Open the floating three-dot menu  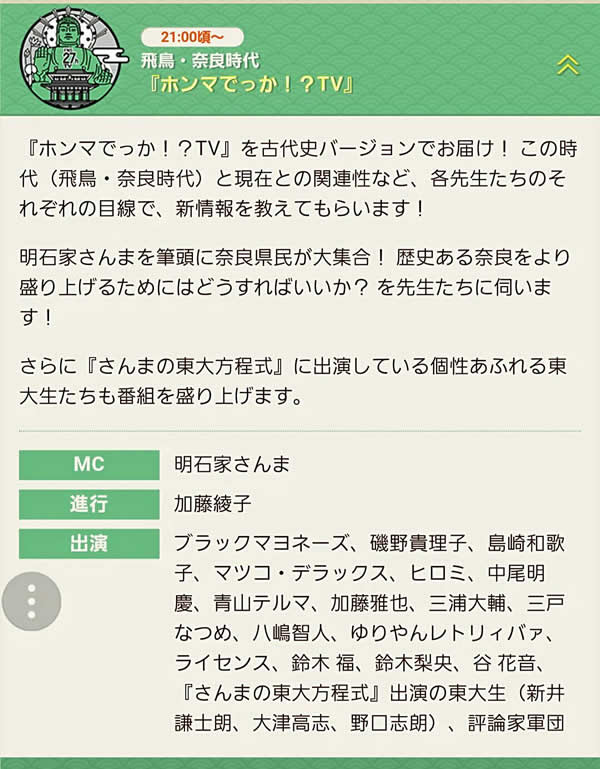pyautogui.click(x=31, y=601)
